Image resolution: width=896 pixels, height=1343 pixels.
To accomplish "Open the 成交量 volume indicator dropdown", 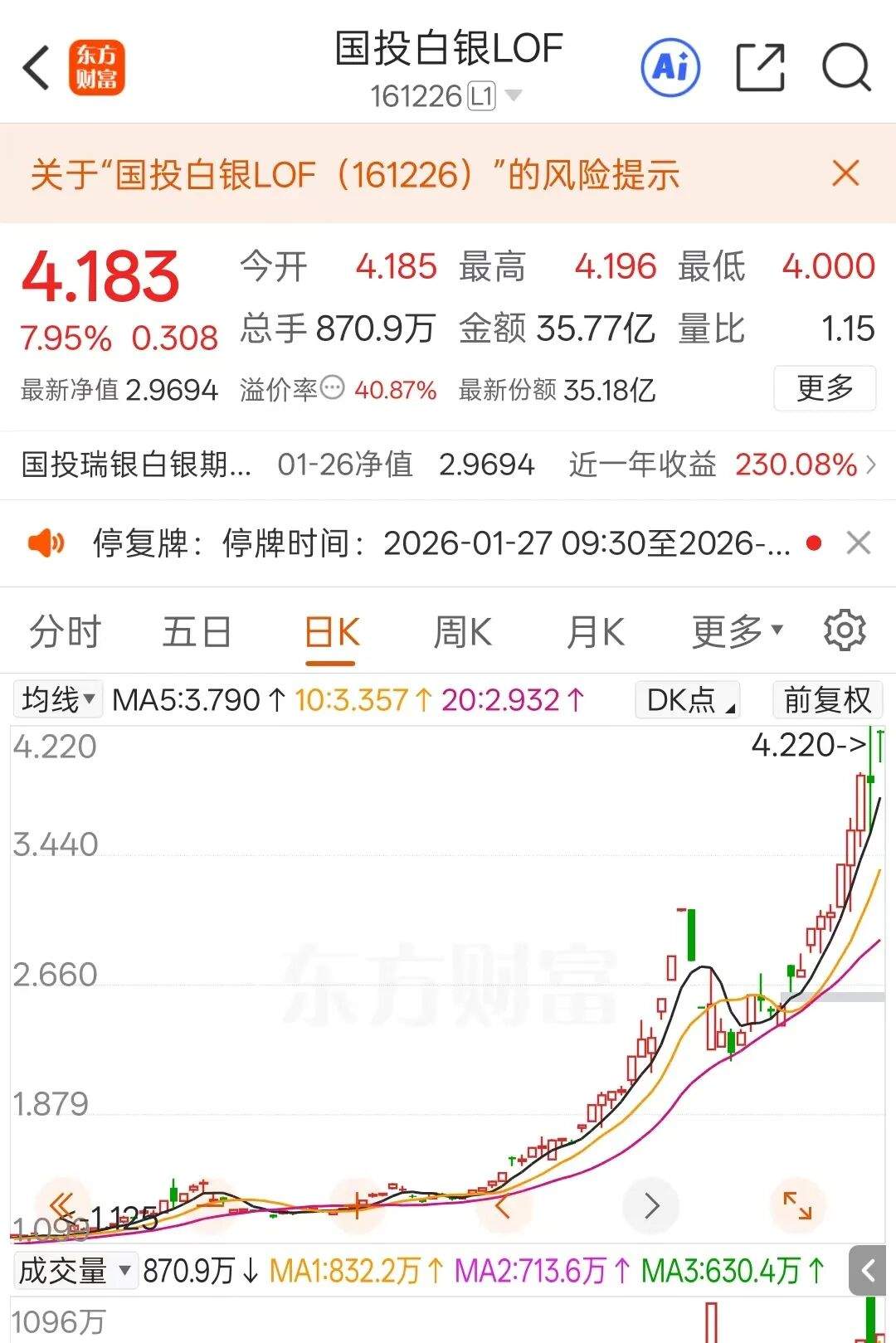I will click(x=75, y=1270).
